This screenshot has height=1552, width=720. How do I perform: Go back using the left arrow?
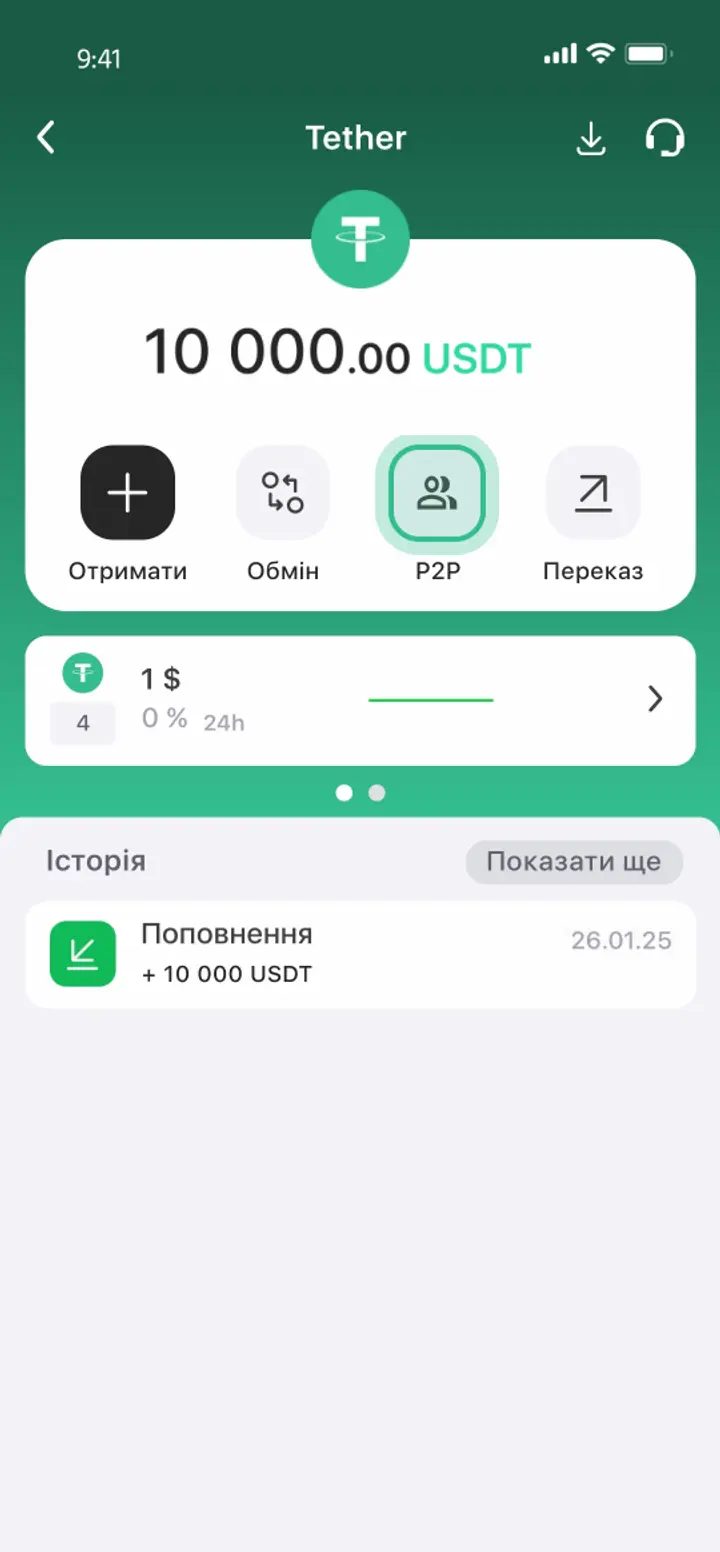point(45,138)
